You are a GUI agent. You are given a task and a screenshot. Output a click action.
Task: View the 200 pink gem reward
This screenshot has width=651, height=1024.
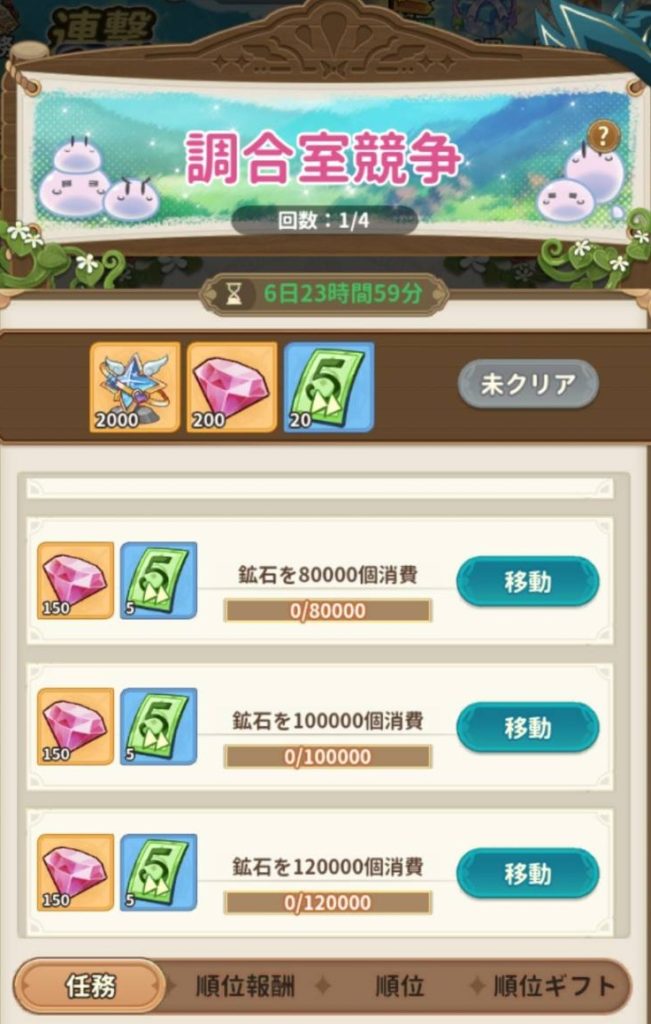point(231,387)
